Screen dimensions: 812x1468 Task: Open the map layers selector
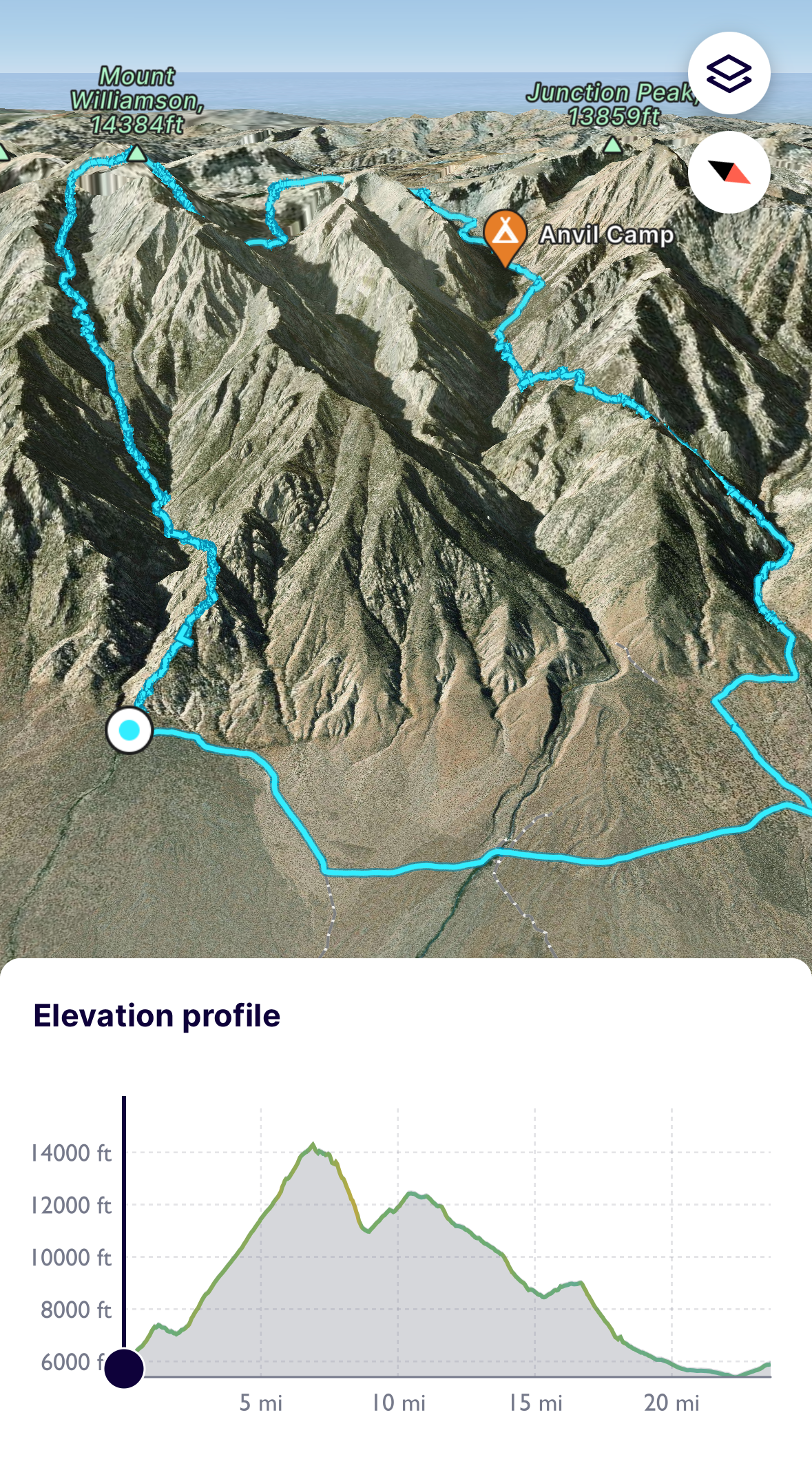[x=729, y=73]
